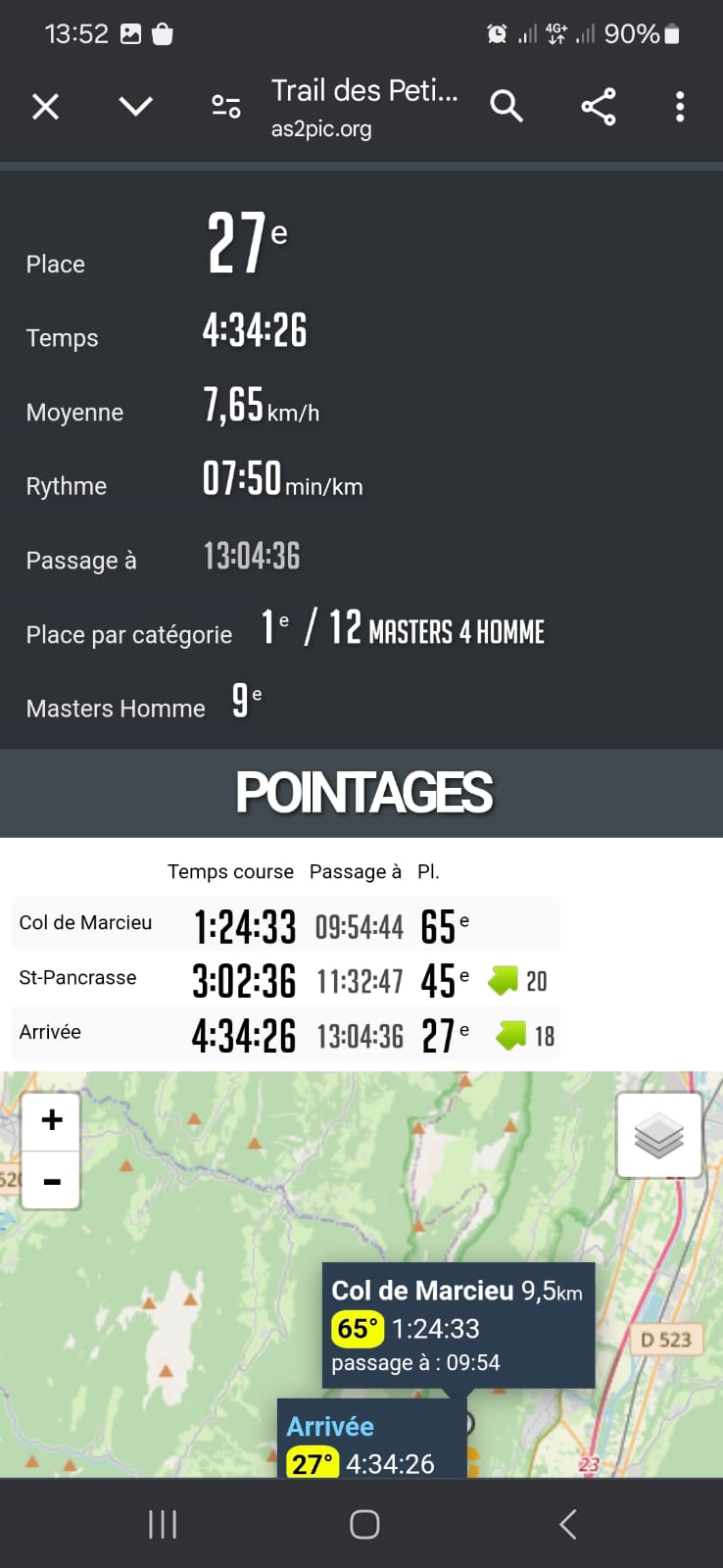Open the St-Pancrasse checkpoint row
Screen dimensions: 723x1568
(285, 979)
